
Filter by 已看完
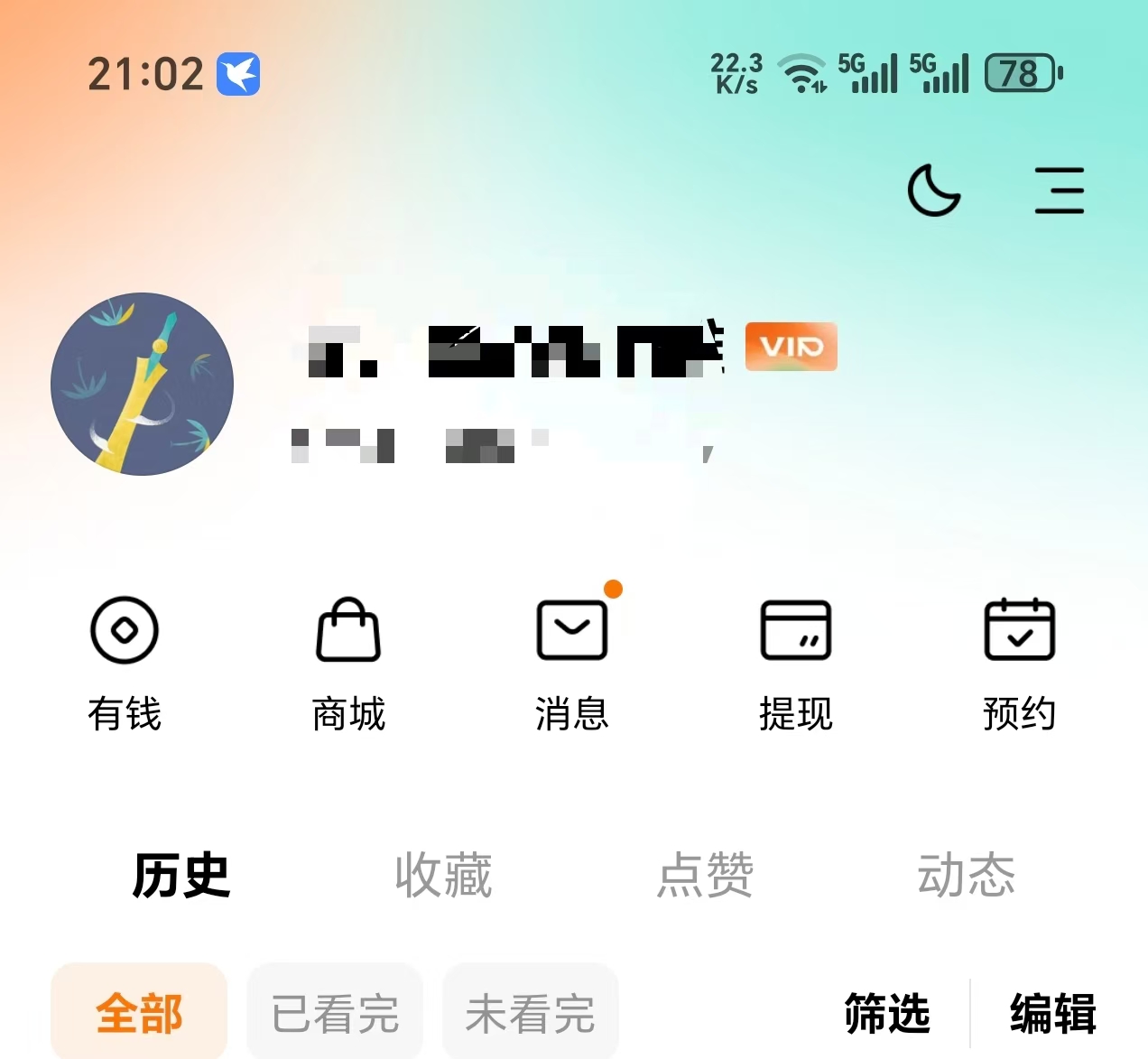[x=335, y=1012]
